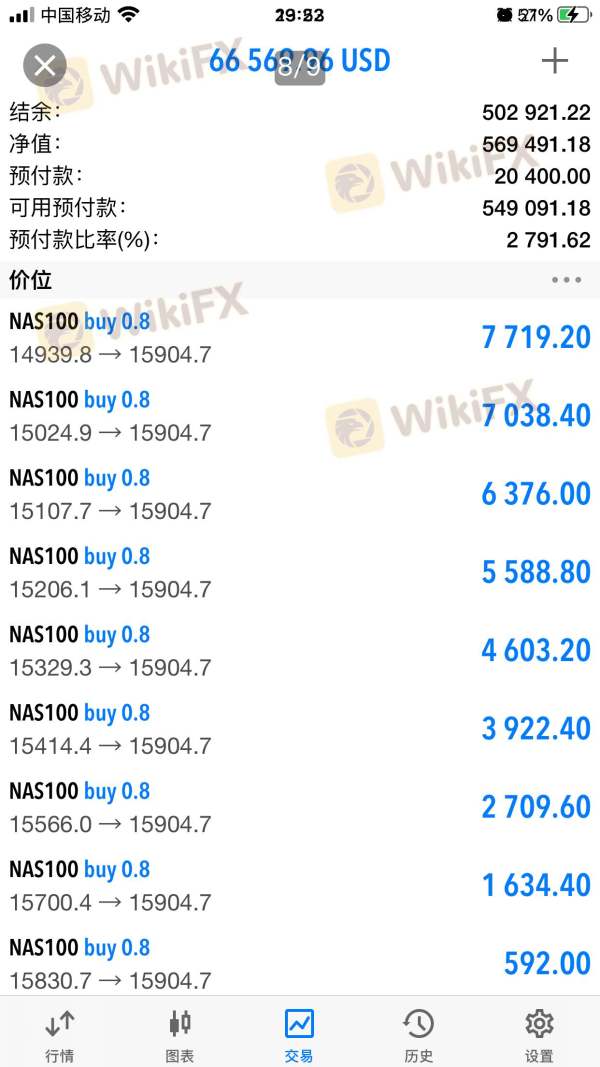Select the 交易 trade tab
Image resolution: width=600 pixels, height=1067 pixels.
tap(299, 1034)
